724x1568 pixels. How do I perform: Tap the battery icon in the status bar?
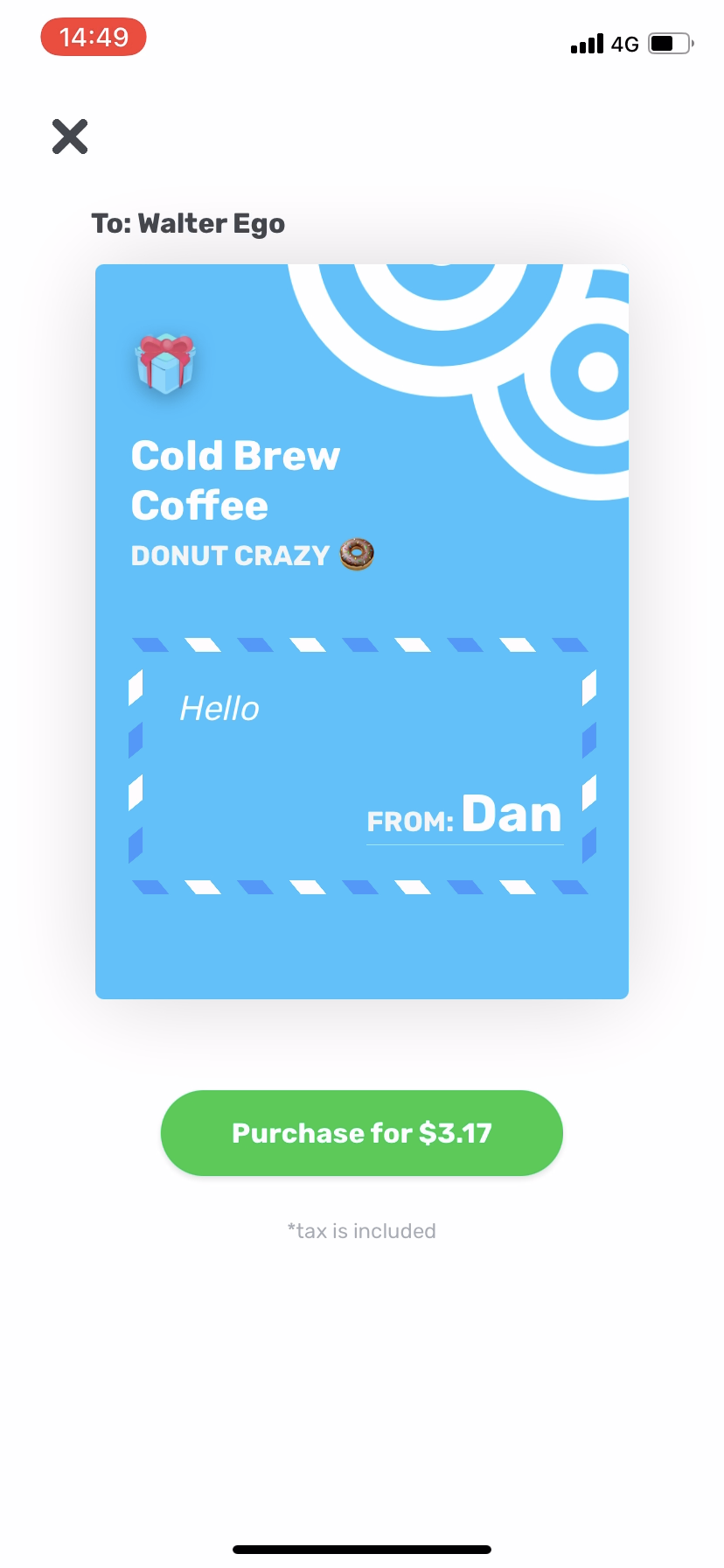[667, 44]
